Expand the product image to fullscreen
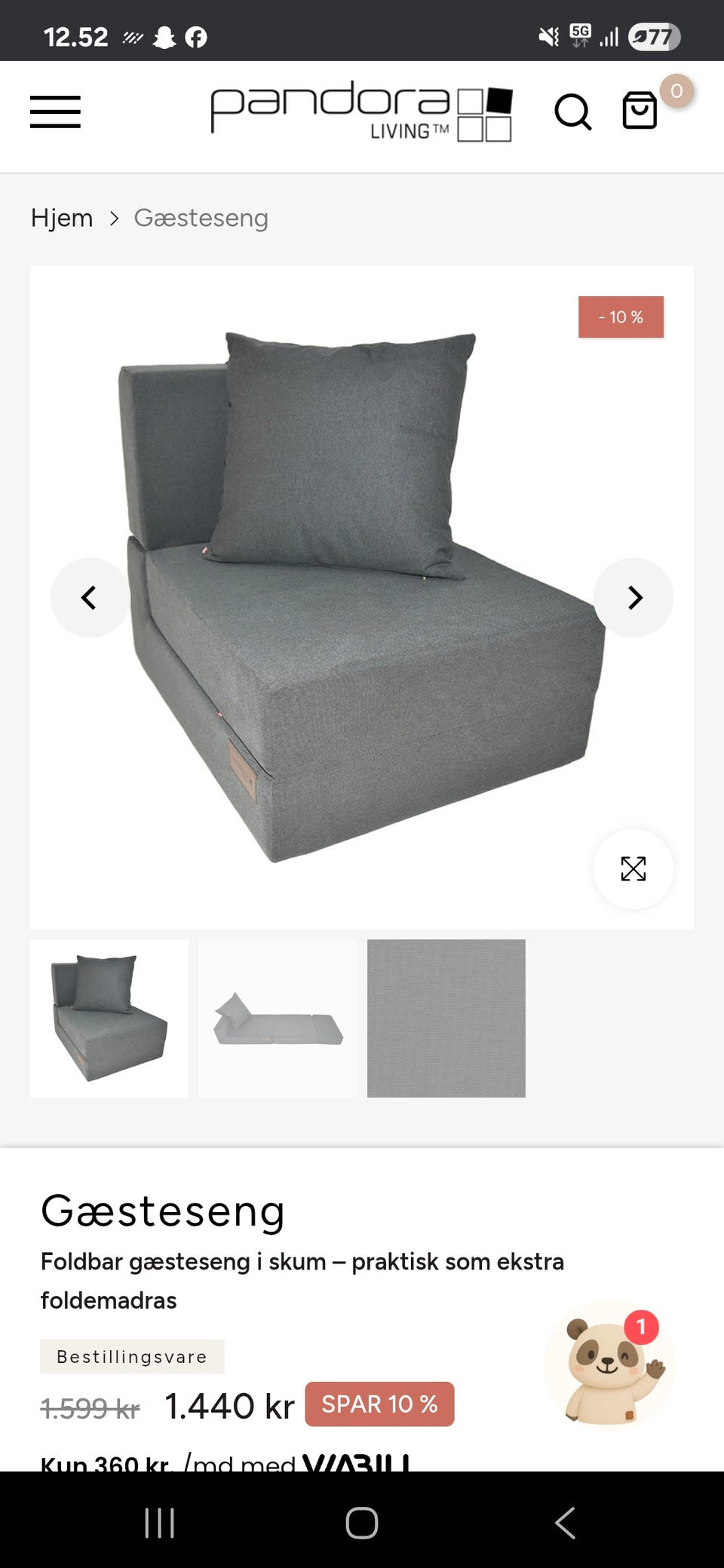 [x=633, y=869]
